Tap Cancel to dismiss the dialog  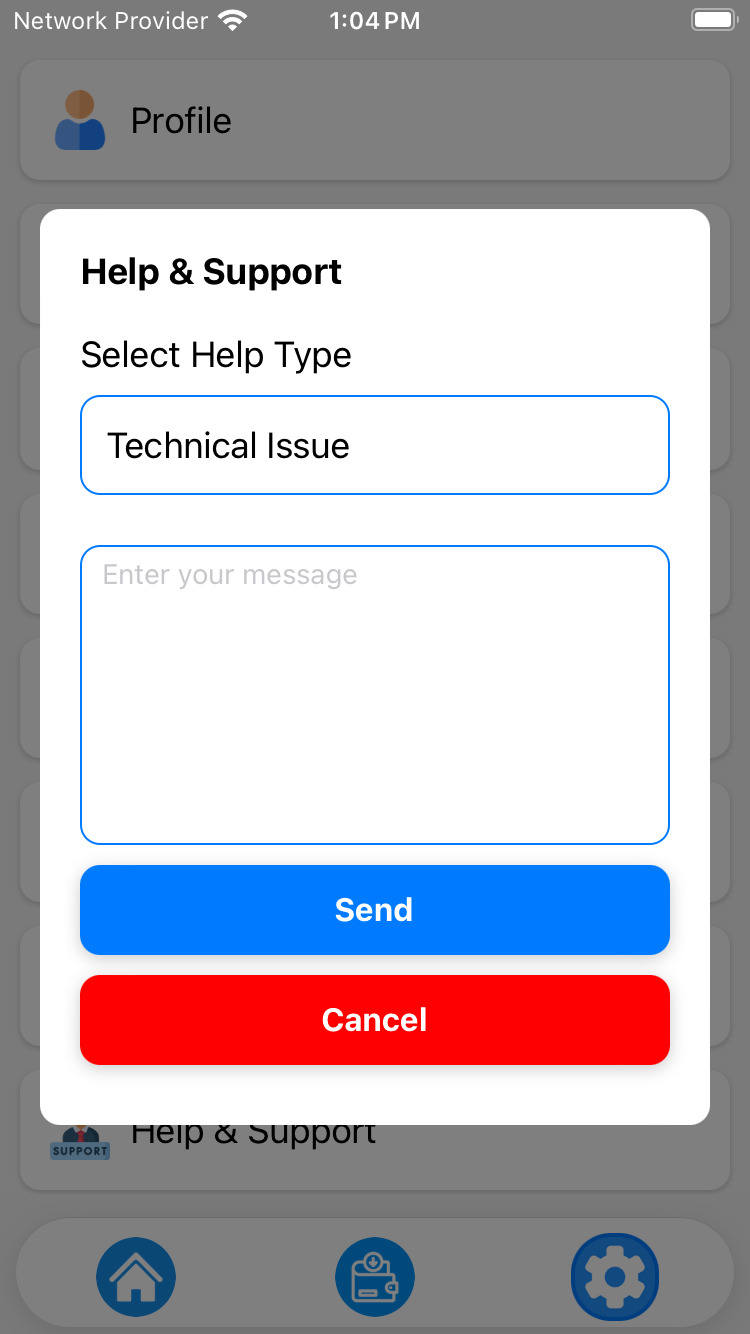[375, 1020]
